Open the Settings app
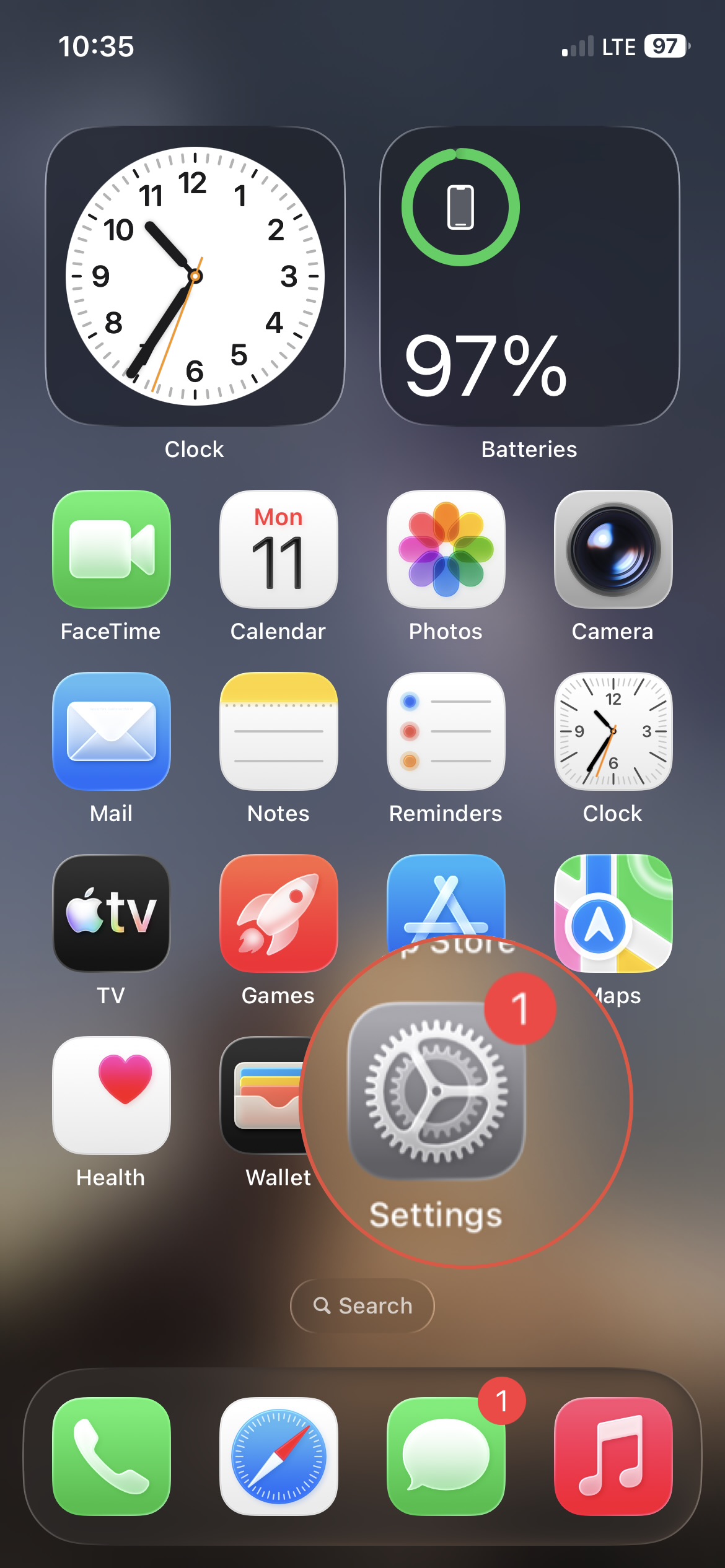 point(437,1090)
